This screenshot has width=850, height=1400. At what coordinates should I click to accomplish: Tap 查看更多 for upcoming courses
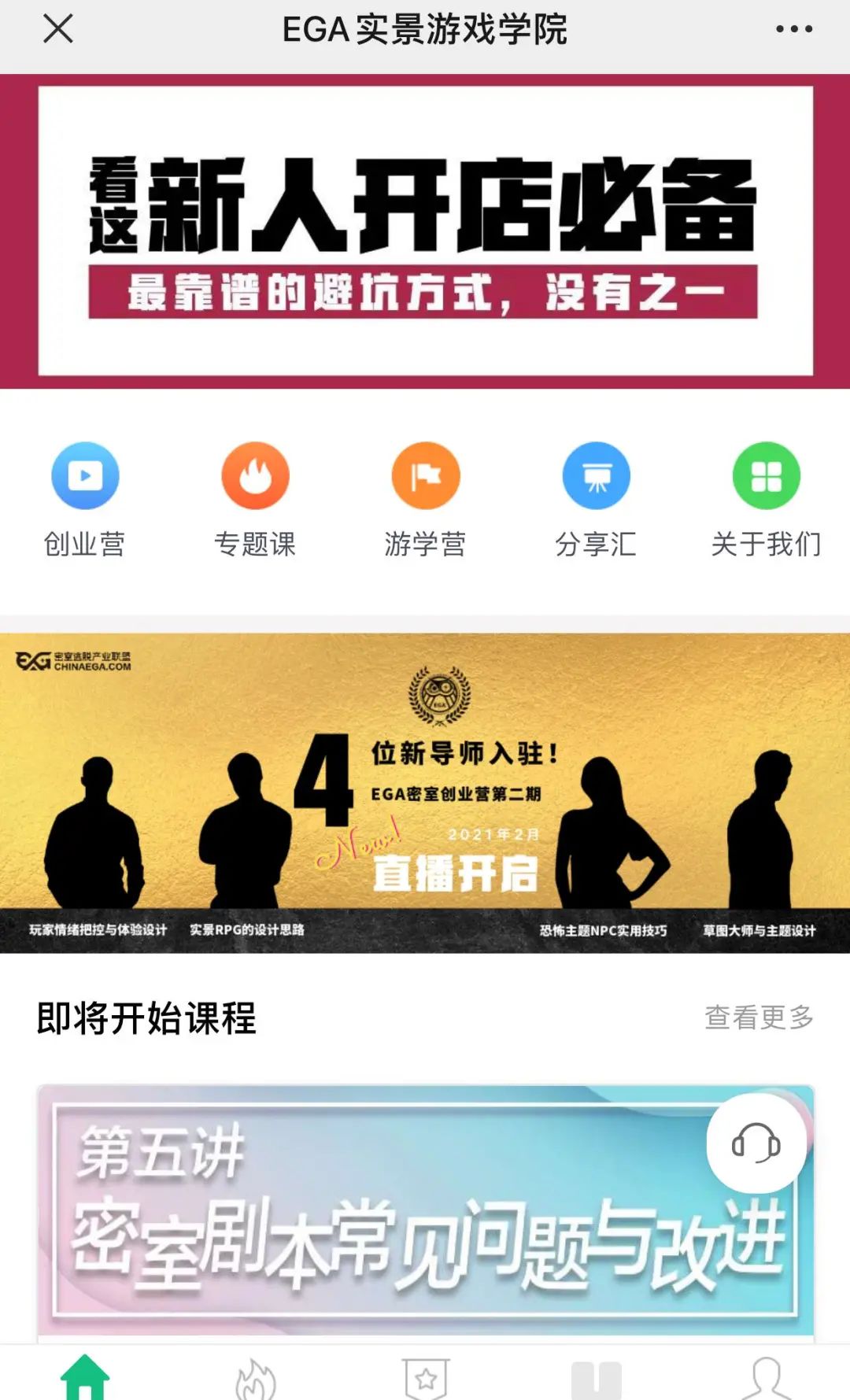coord(758,1017)
